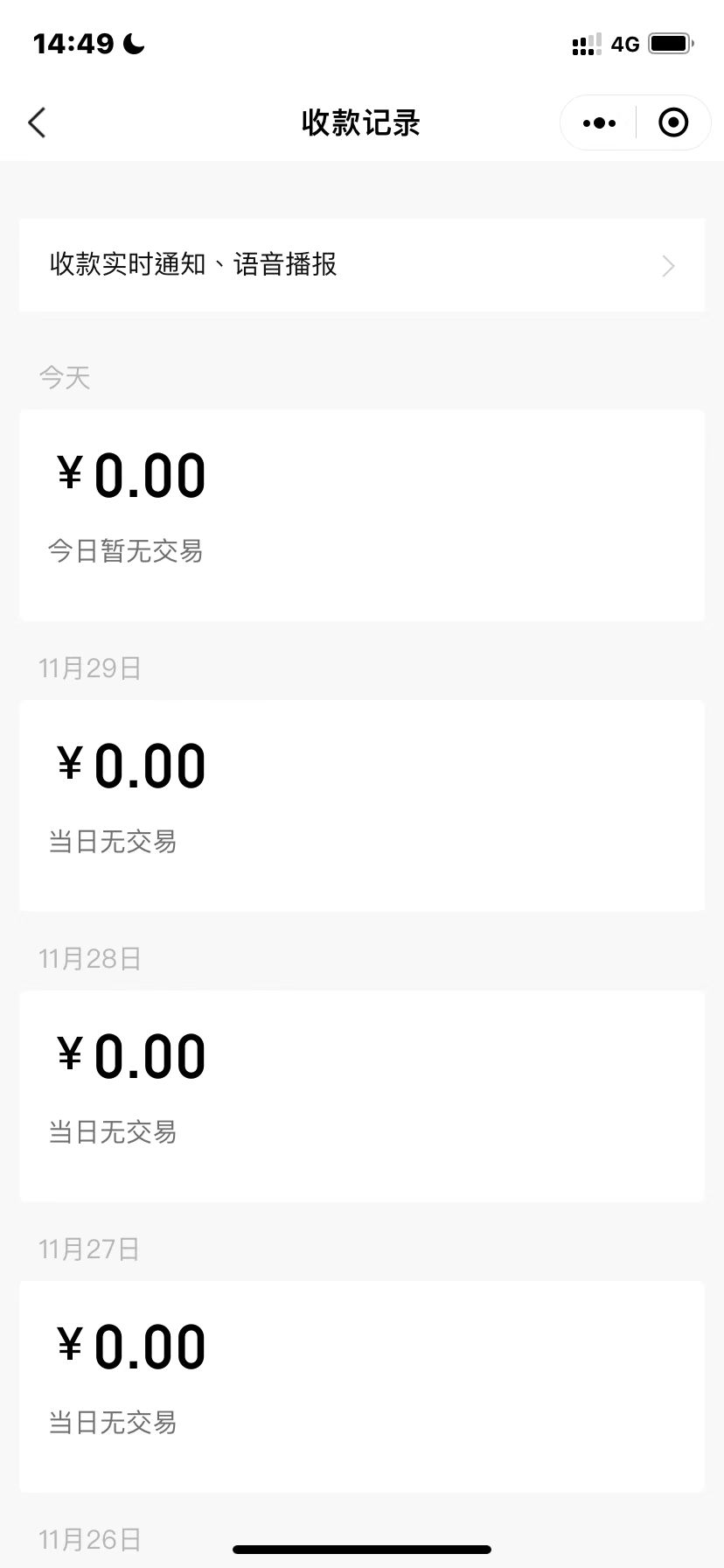Viewport: 724px width, 1568px height.
Task: View the 11月28日 payment record card
Action: (x=362, y=1096)
